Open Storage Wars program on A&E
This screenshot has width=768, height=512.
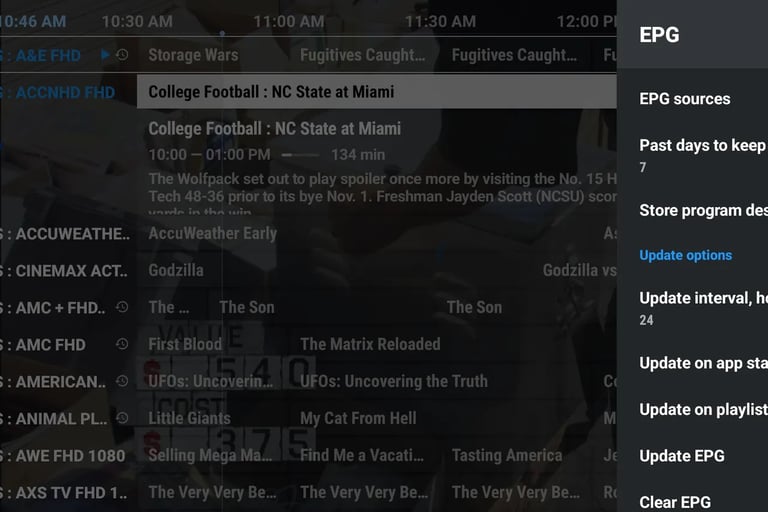coord(193,56)
